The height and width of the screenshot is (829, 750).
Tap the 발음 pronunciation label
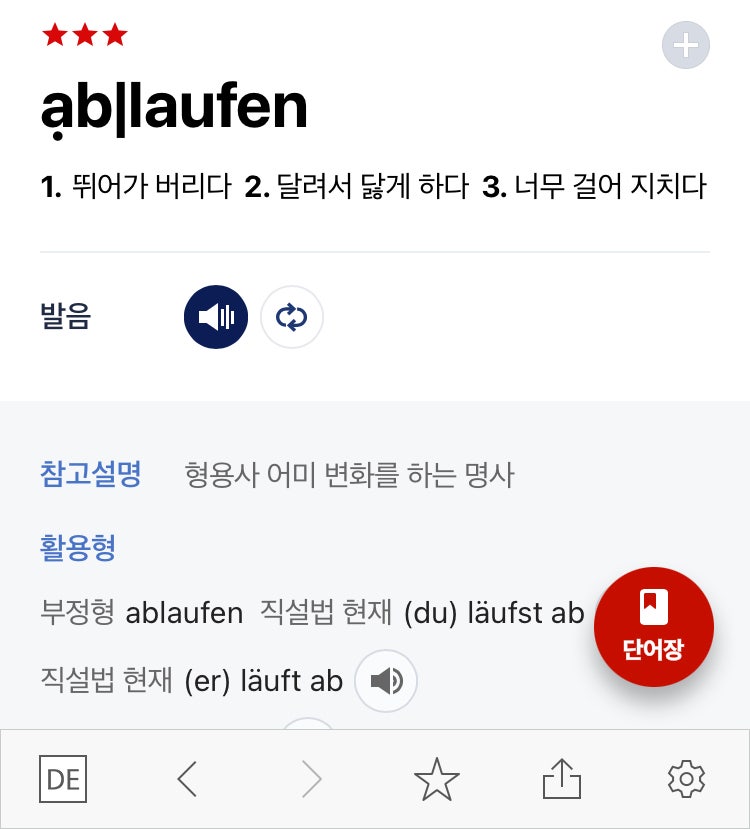click(x=67, y=317)
